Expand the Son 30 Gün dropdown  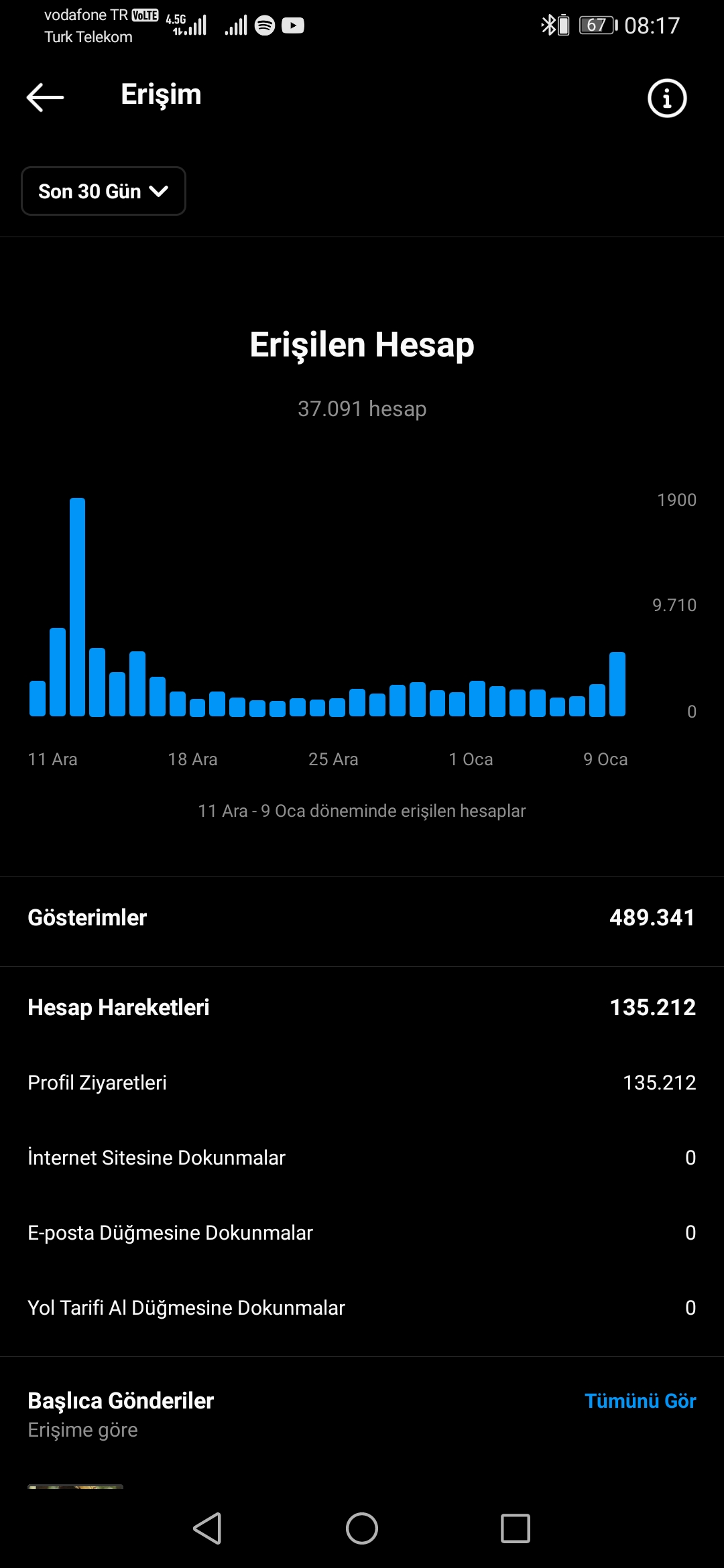point(103,191)
